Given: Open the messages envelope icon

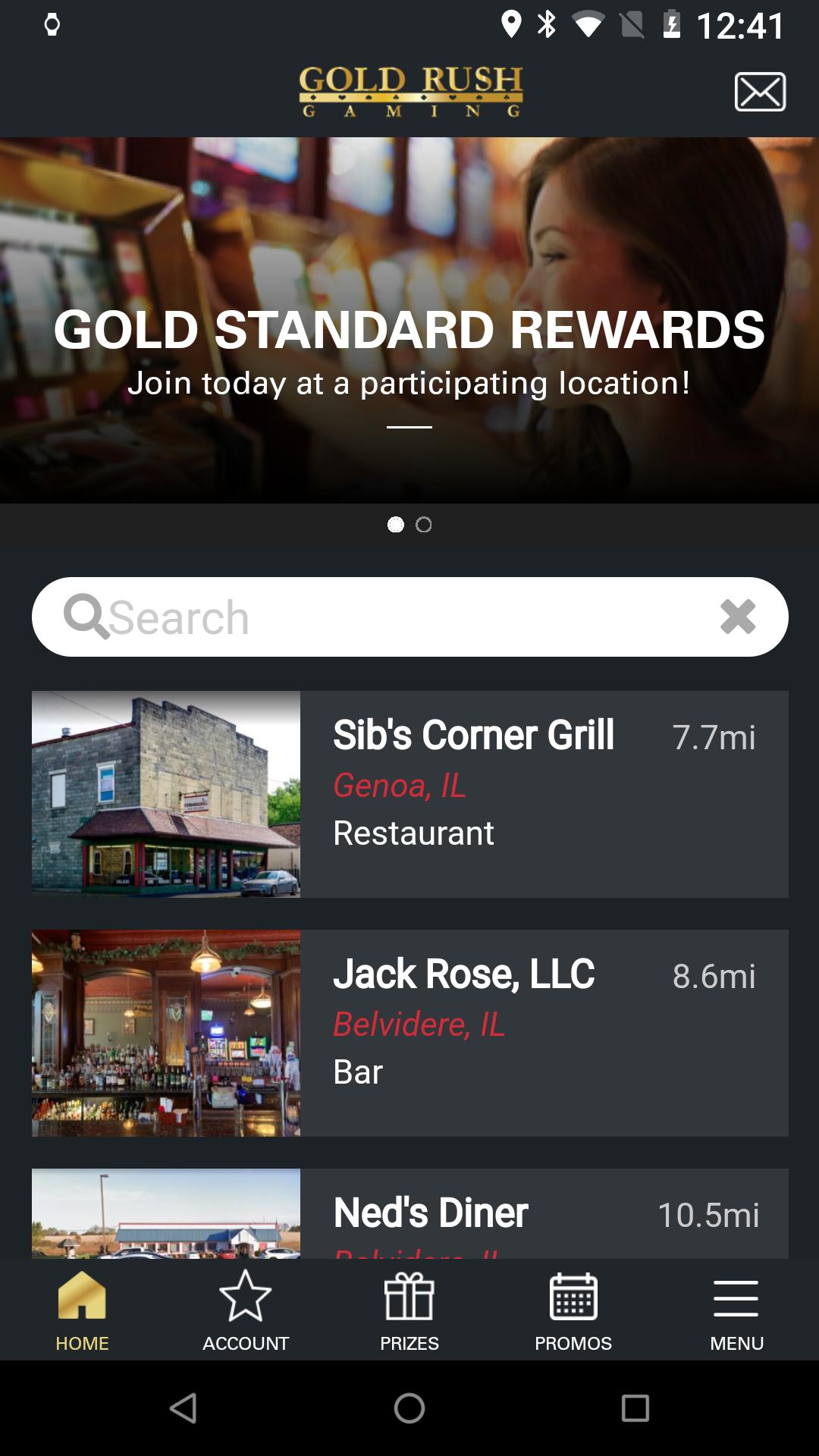Looking at the screenshot, I should (x=760, y=92).
